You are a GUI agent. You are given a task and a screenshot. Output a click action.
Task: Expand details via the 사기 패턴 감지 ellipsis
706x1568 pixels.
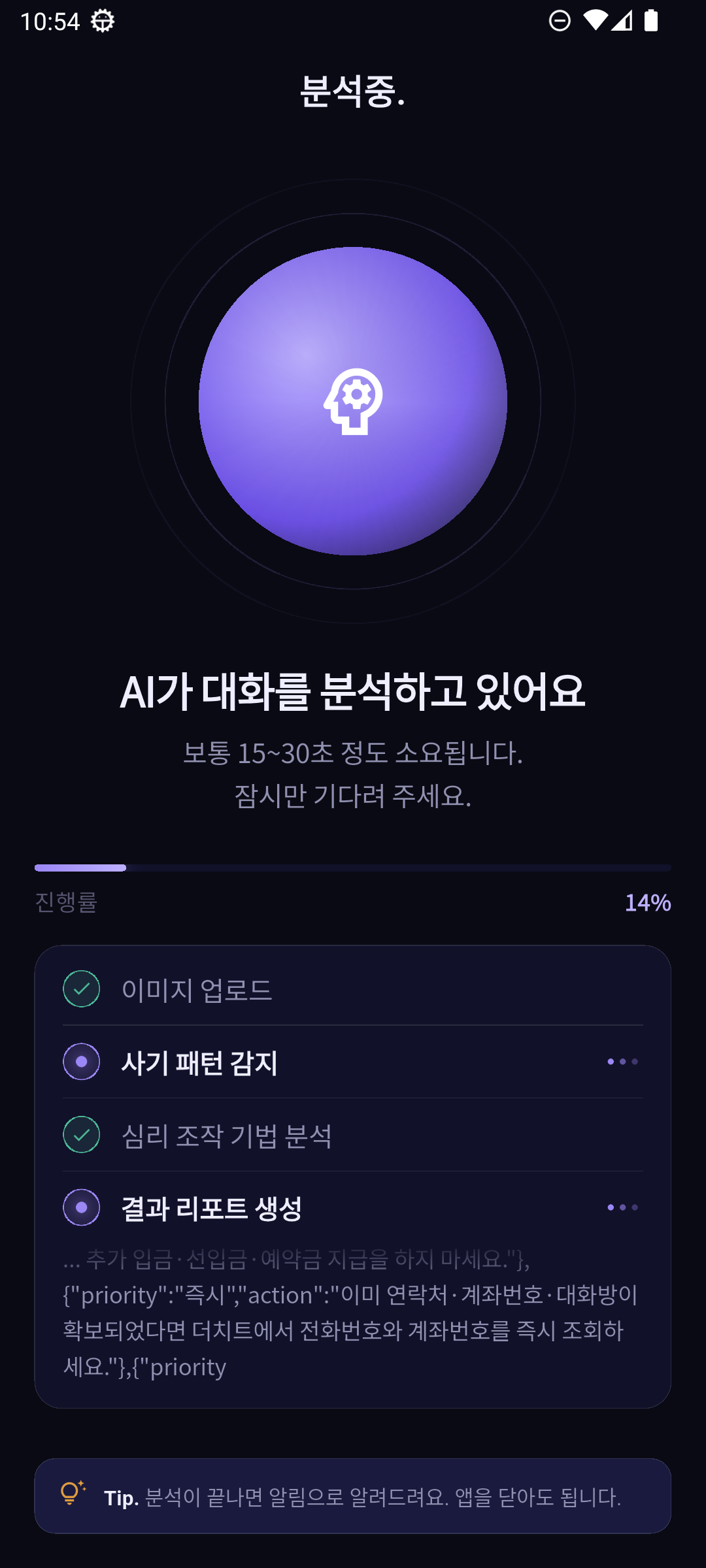click(x=622, y=1061)
